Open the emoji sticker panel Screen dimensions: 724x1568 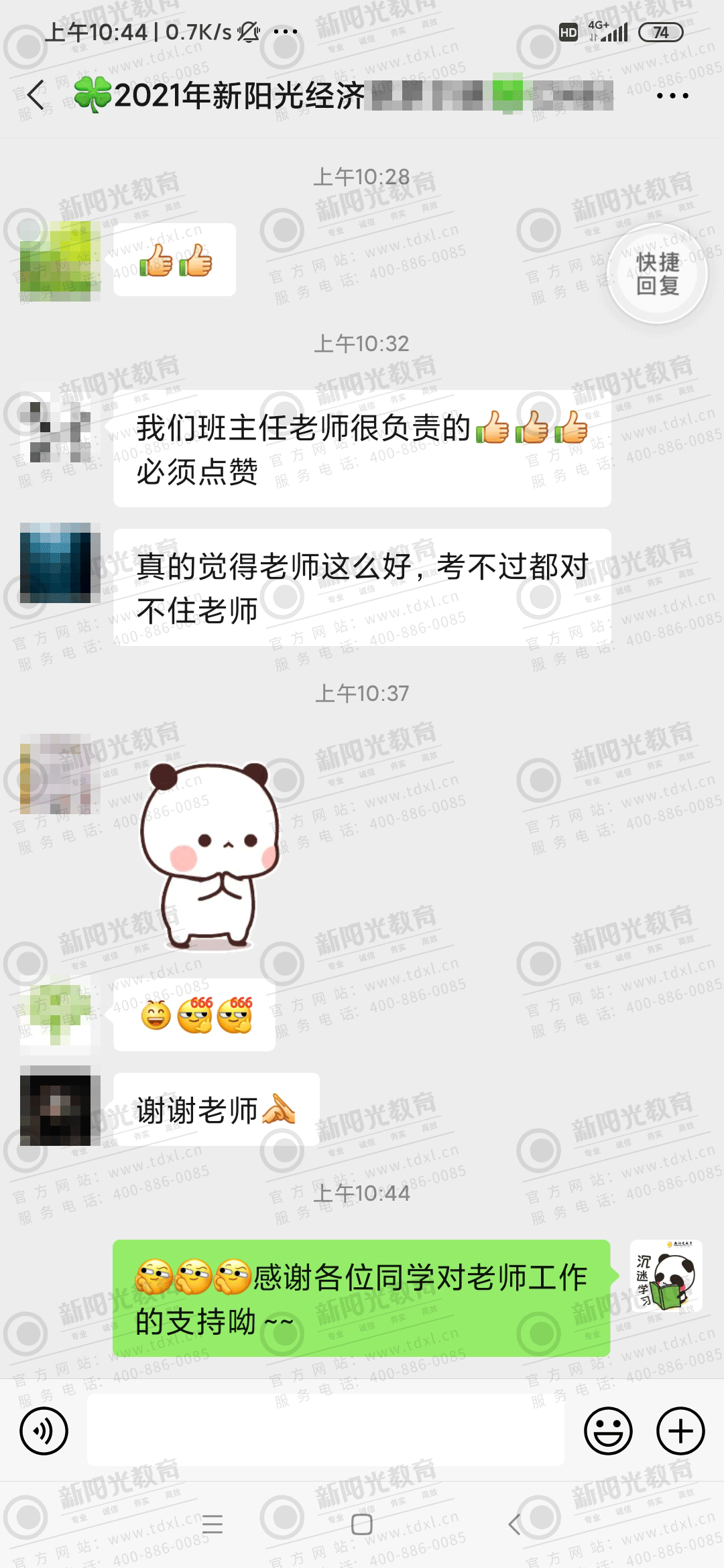(x=608, y=1431)
